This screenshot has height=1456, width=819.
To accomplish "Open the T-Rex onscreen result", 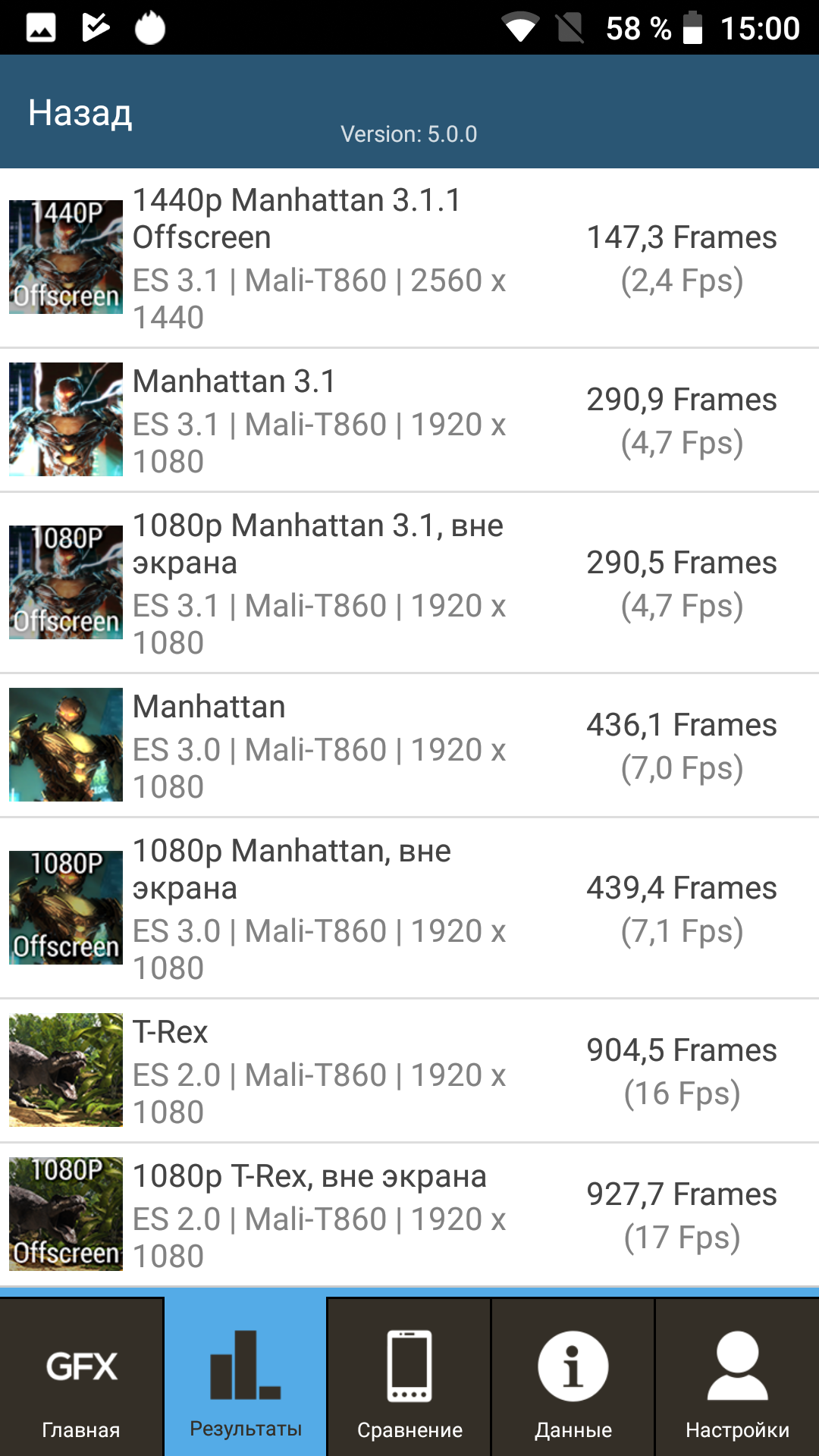I will point(409,1071).
